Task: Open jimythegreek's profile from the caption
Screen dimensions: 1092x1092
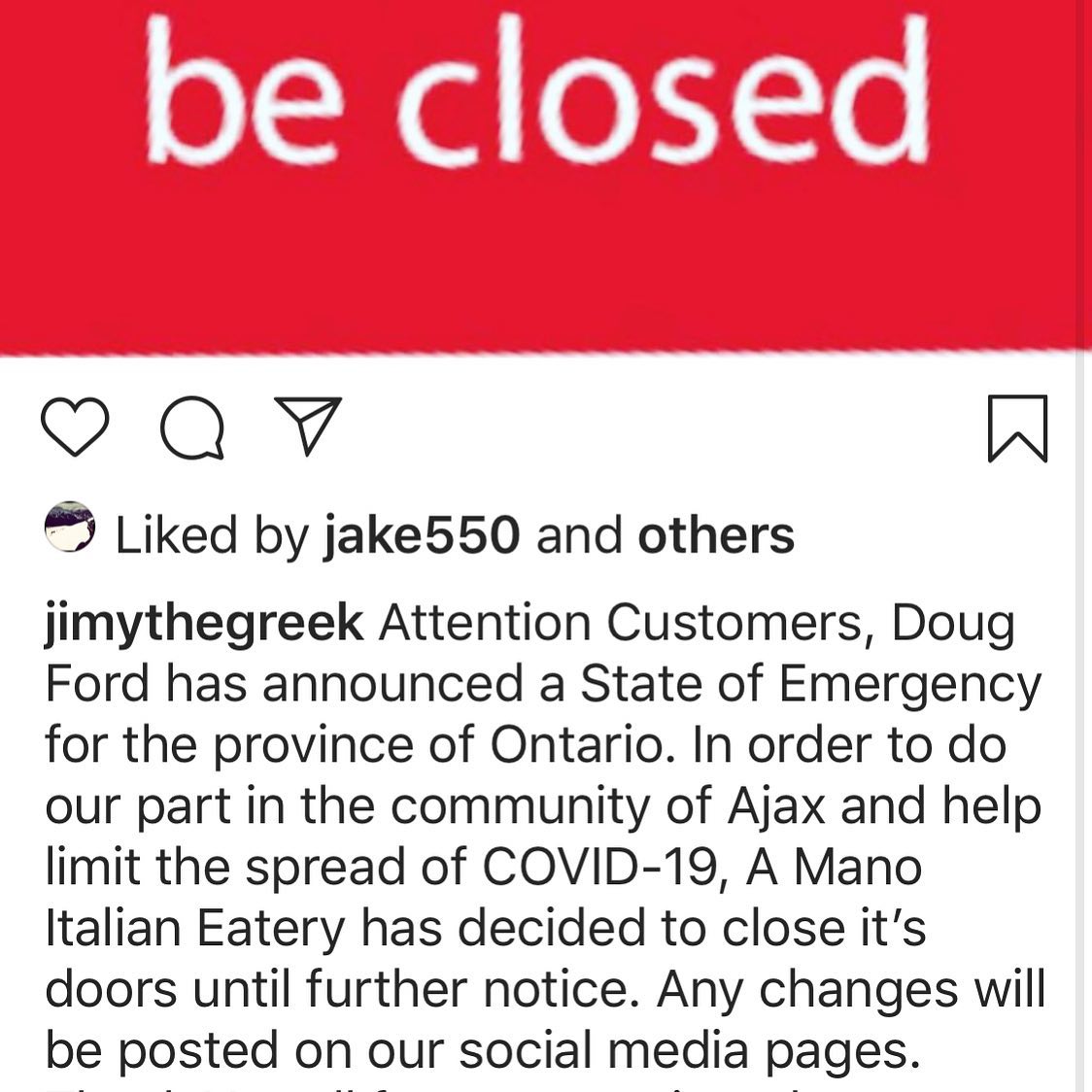Action: [x=204, y=623]
